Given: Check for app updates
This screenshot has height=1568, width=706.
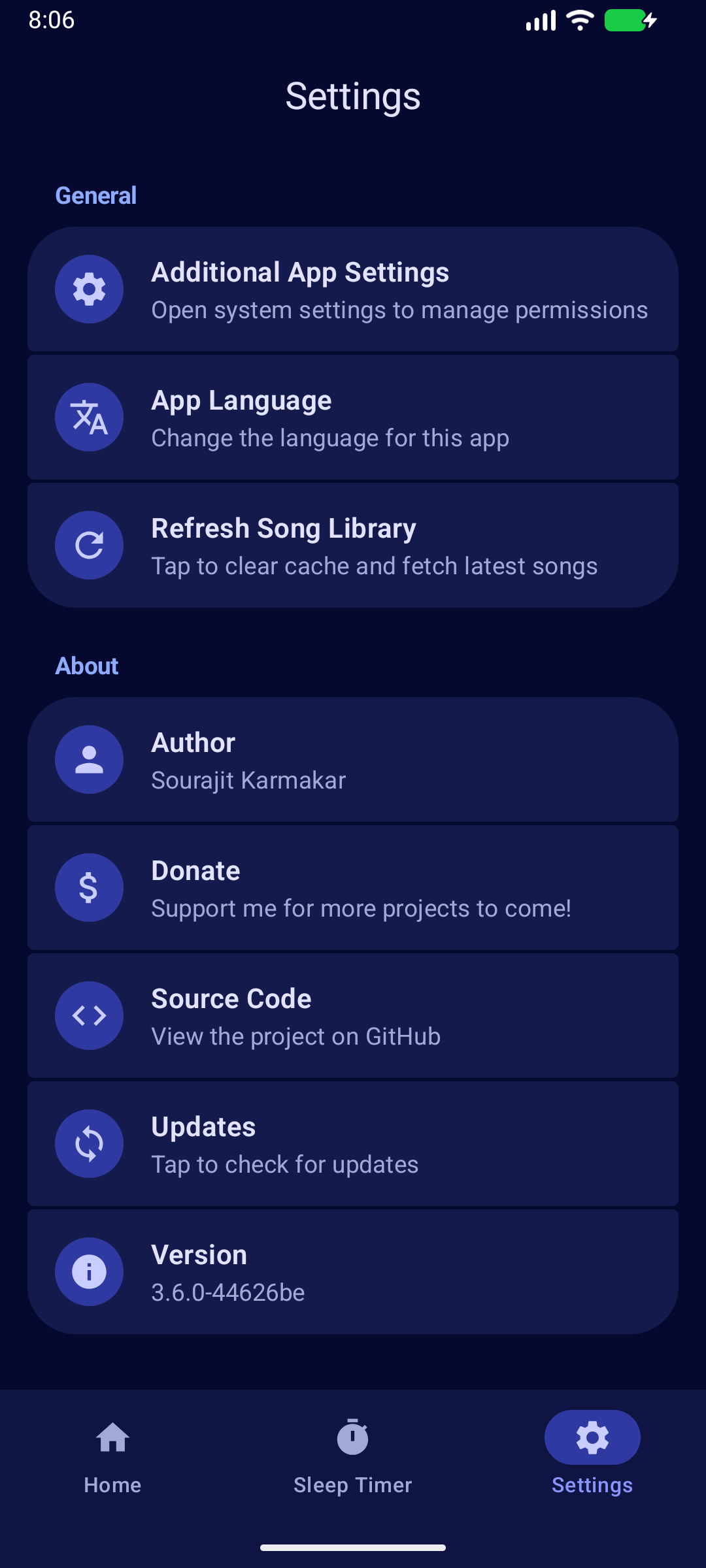Looking at the screenshot, I should click(353, 1144).
